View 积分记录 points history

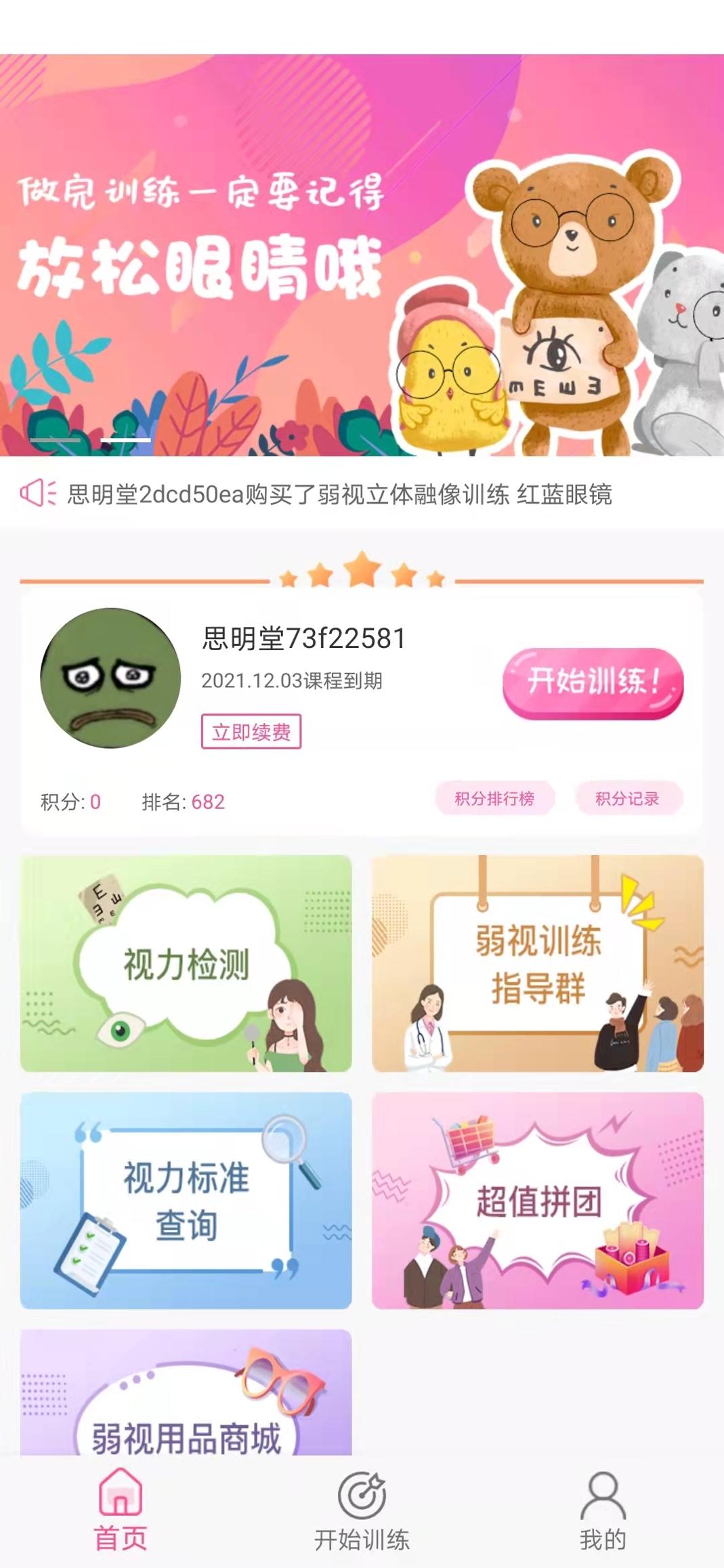point(628,799)
